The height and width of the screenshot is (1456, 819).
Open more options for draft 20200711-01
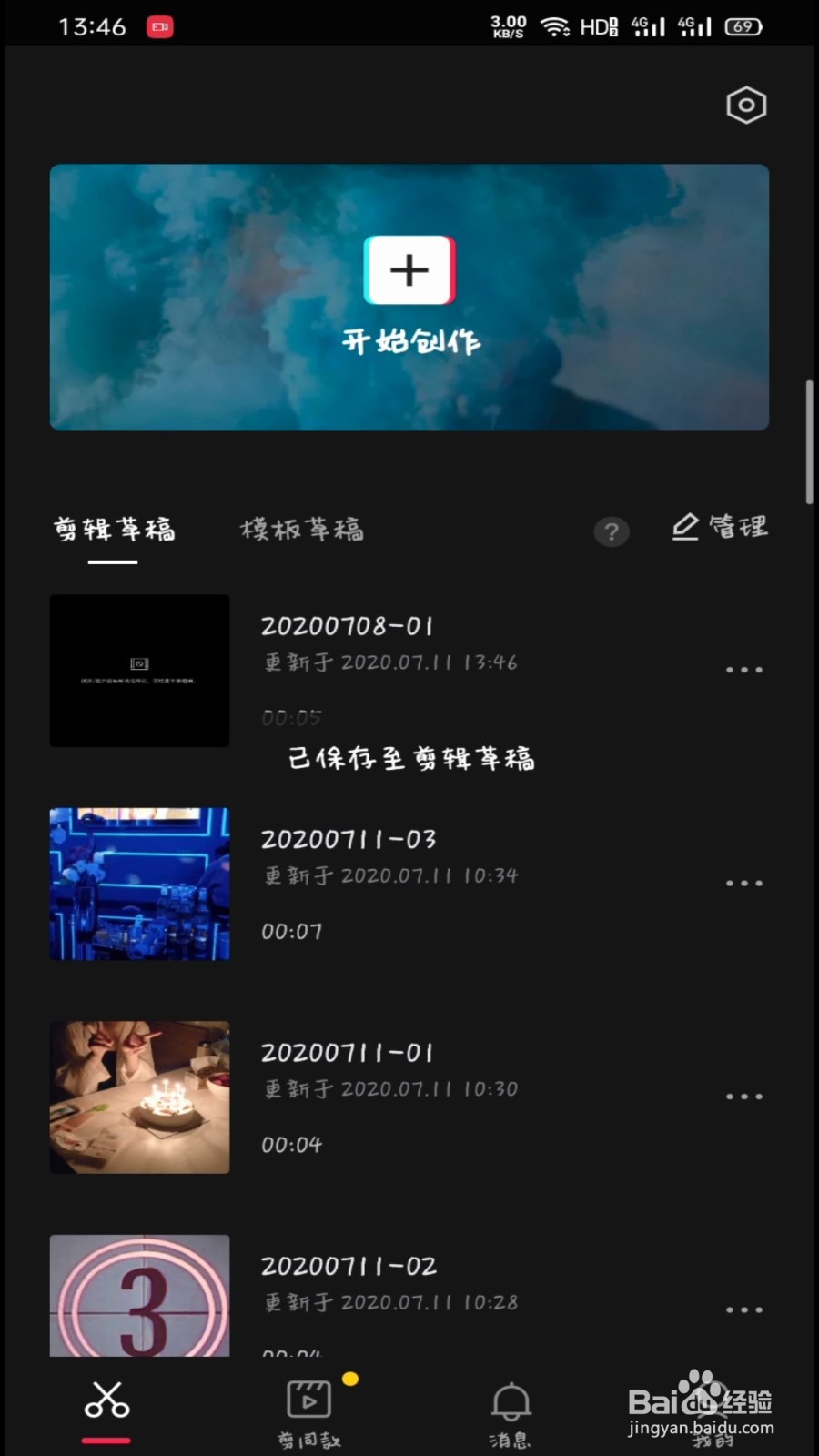744,1097
